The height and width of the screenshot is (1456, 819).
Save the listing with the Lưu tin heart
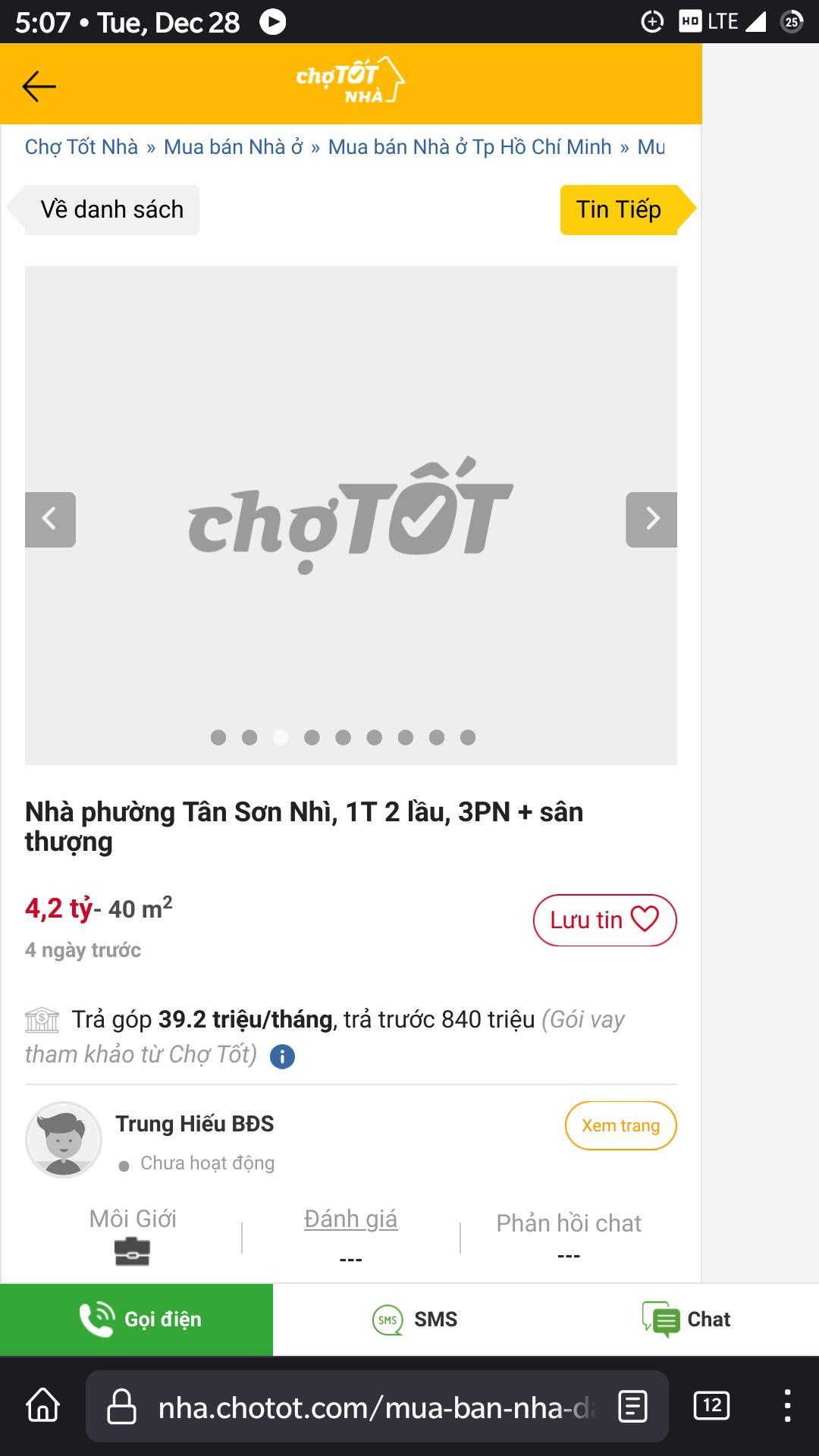[604, 919]
